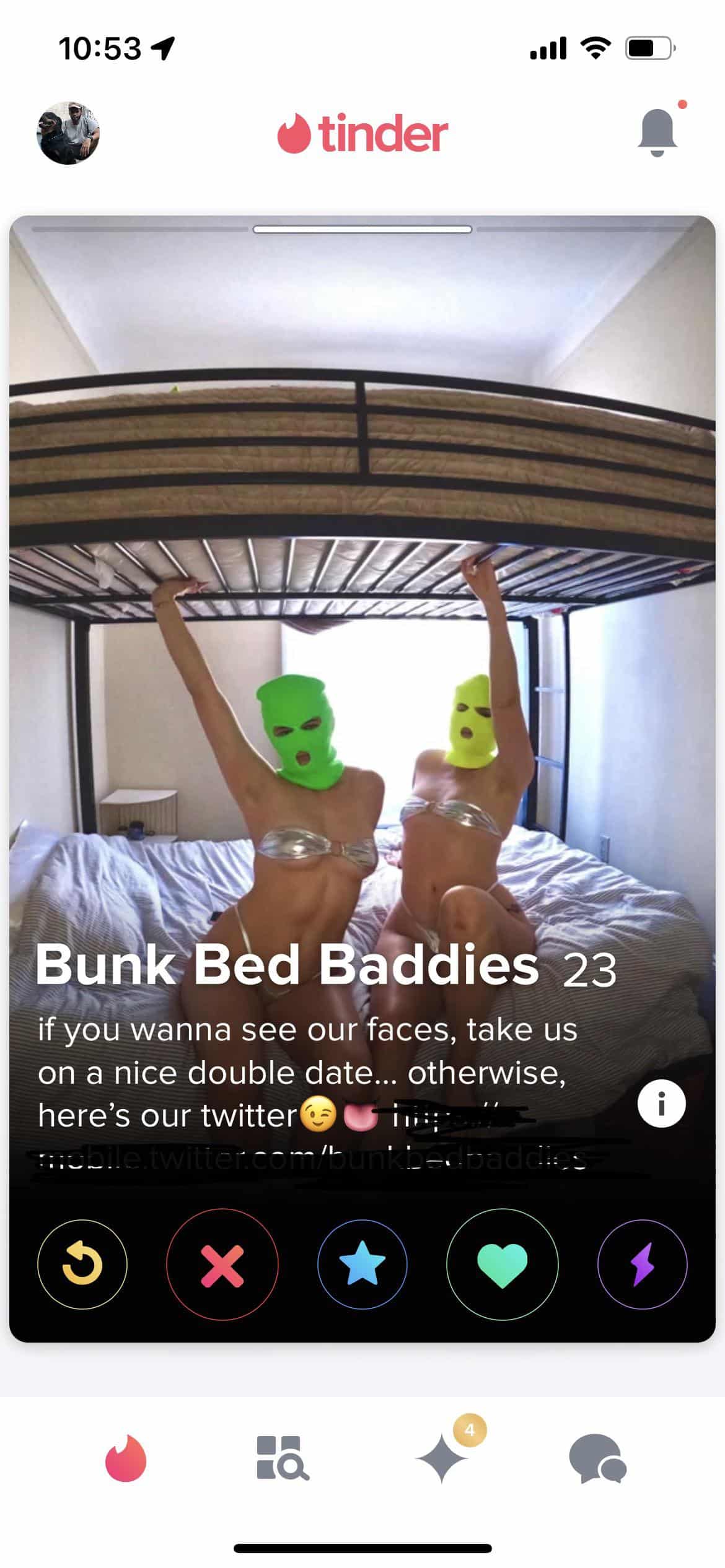Activate Boost with the lightning bolt
725x1568 pixels.
pos(643,1265)
